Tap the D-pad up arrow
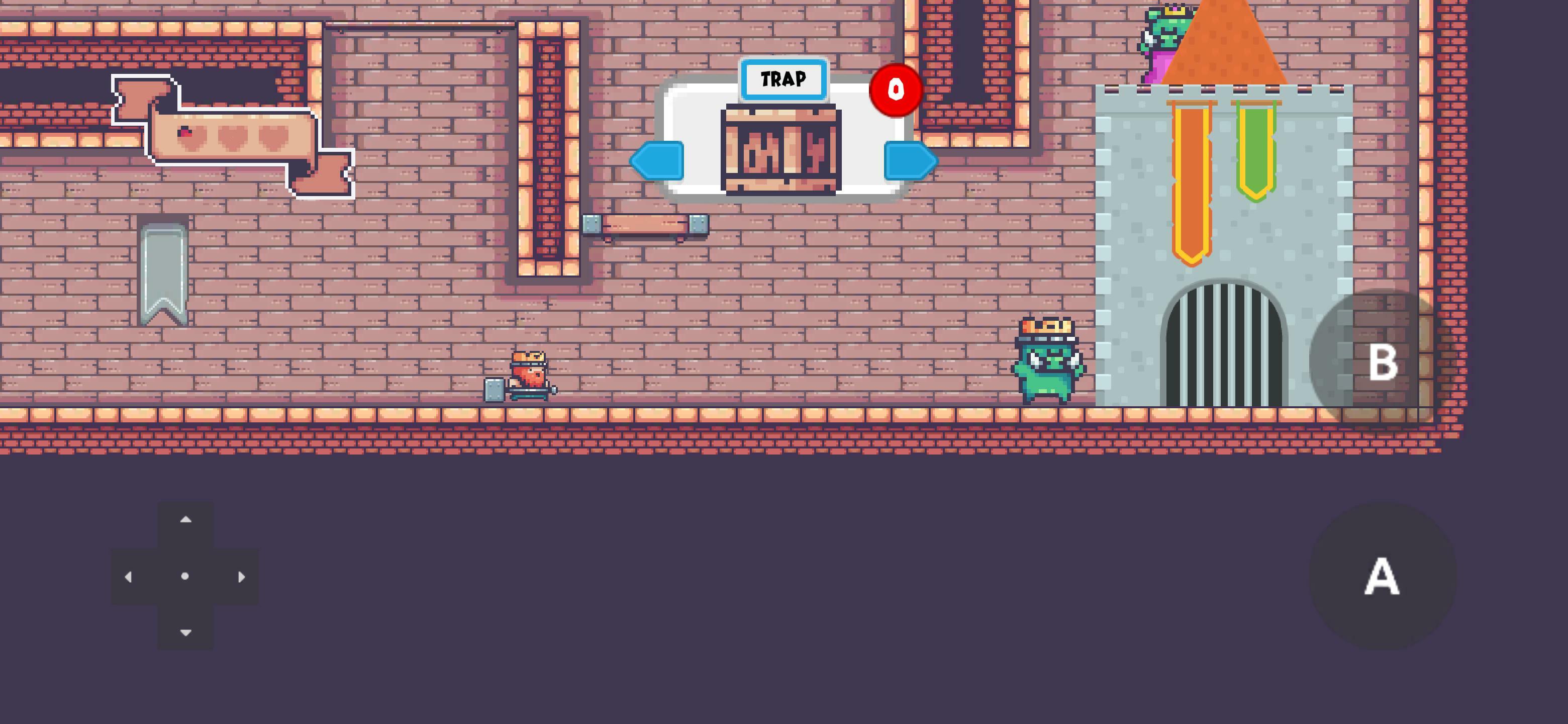Image resolution: width=1568 pixels, height=724 pixels. [185, 520]
